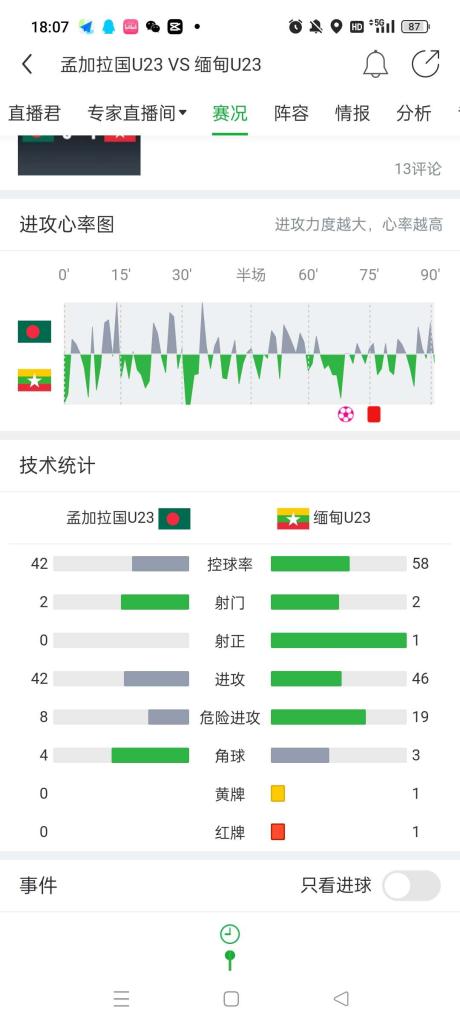Tap the system home button
This screenshot has height=1027, width=460.
pos(231,998)
